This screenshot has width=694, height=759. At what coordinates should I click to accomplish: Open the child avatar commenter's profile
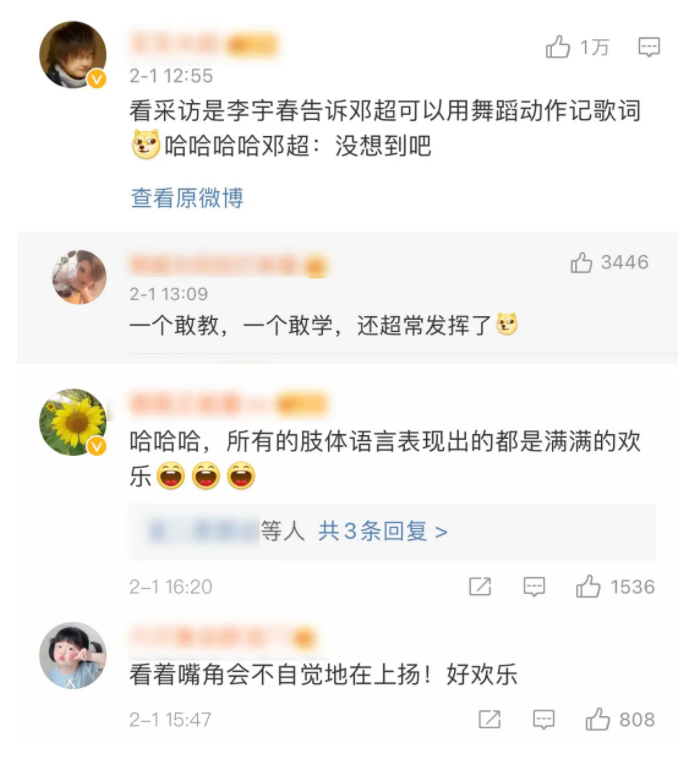point(72,655)
